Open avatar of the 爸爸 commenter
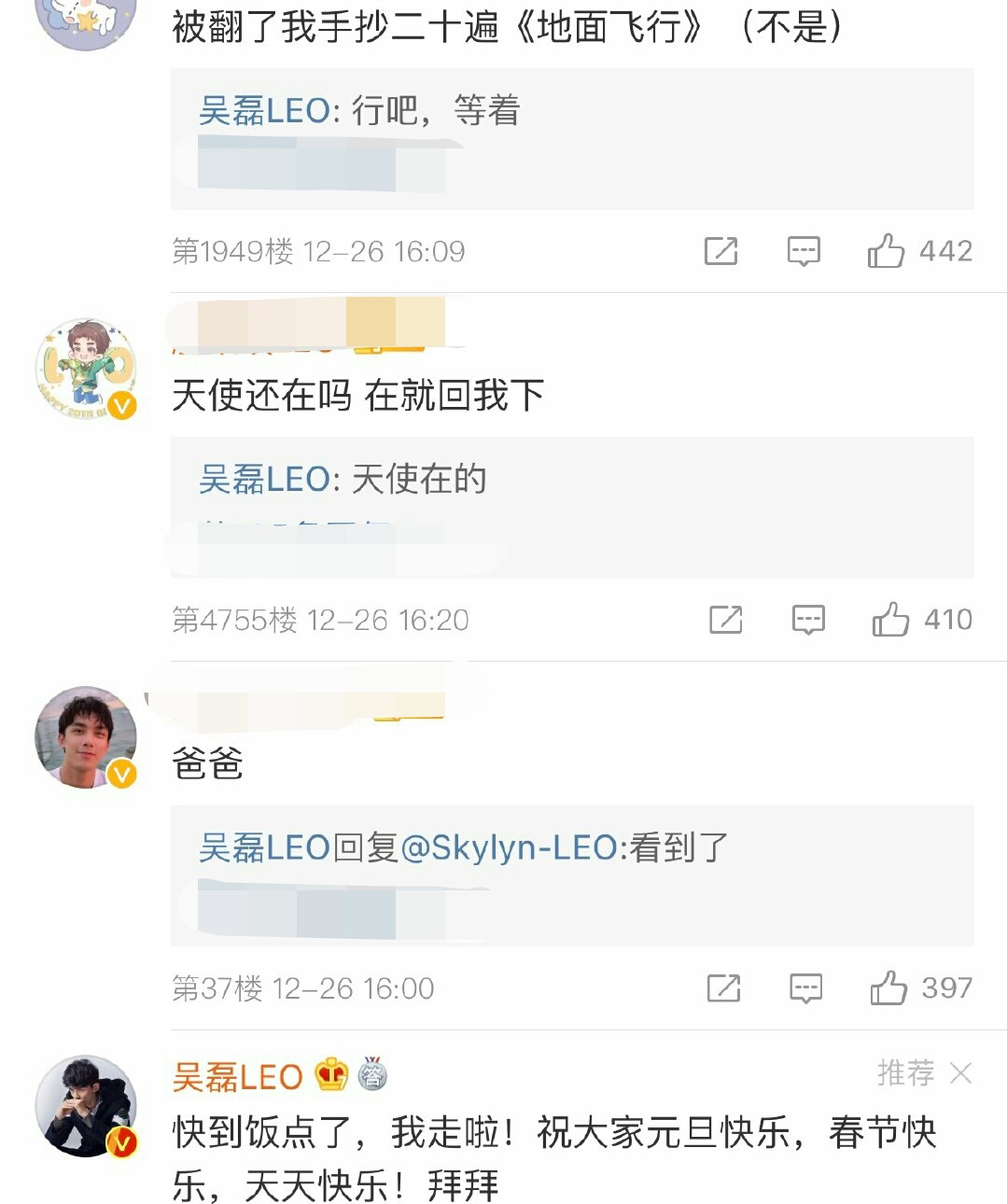The image size is (1007, 1204). 86,737
